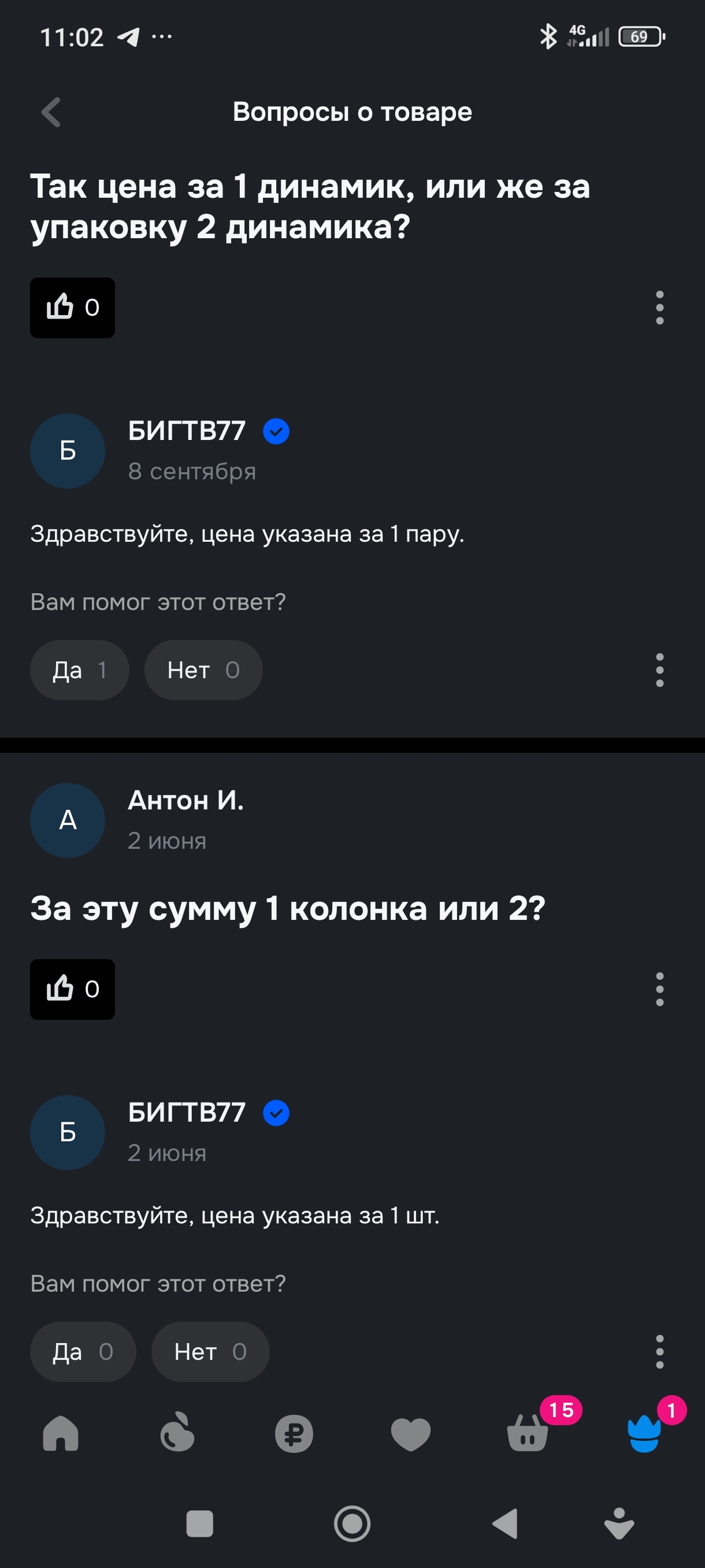Mark 'Нет' on the 8 сентября answer
Screen dimensions: 705x1568
203,670
